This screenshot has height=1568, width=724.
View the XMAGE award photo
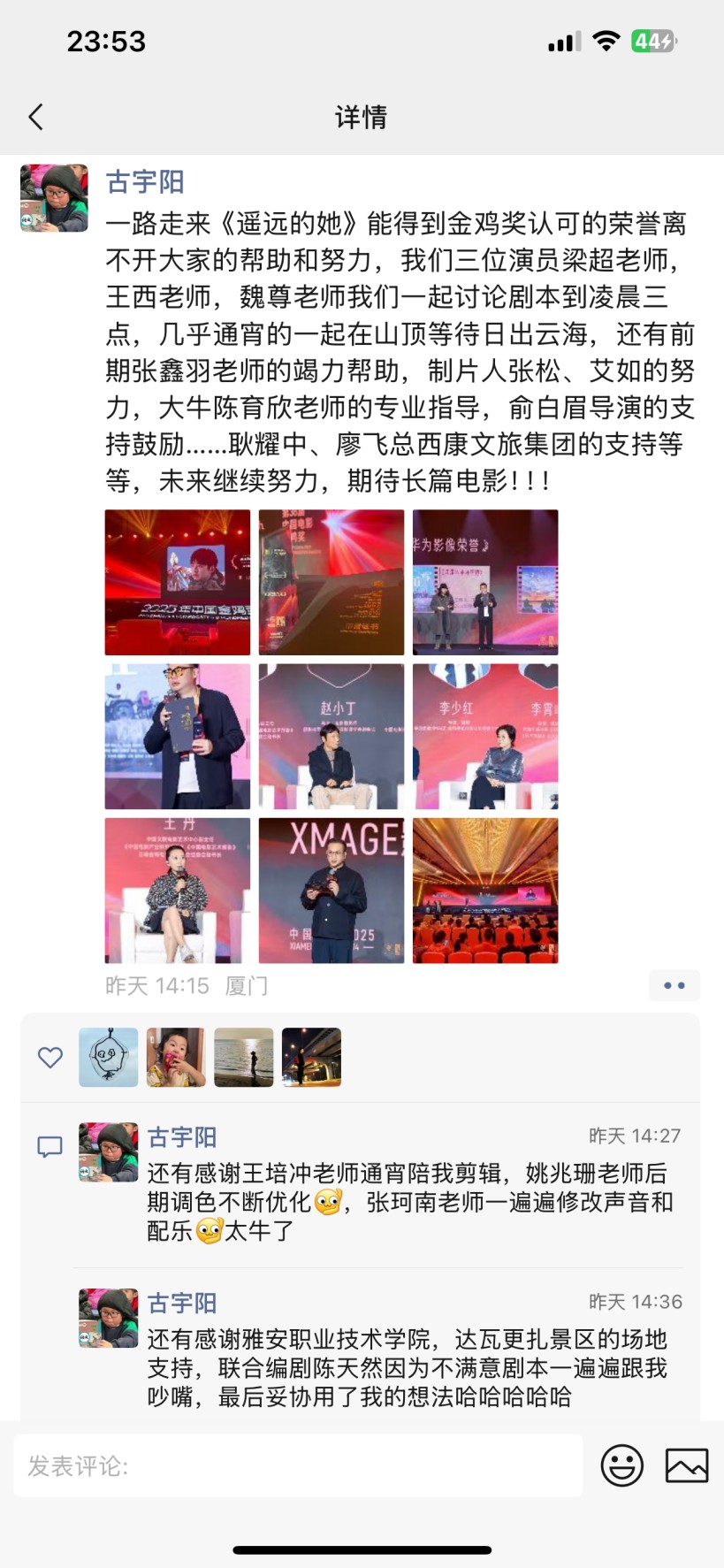pos(332,890)
